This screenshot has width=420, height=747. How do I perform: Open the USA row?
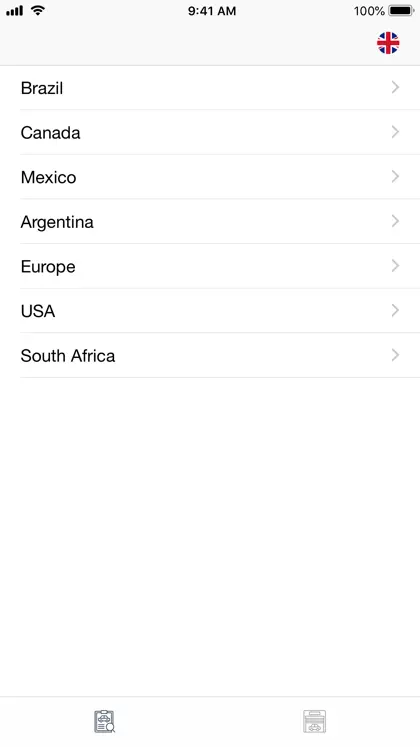210,311
